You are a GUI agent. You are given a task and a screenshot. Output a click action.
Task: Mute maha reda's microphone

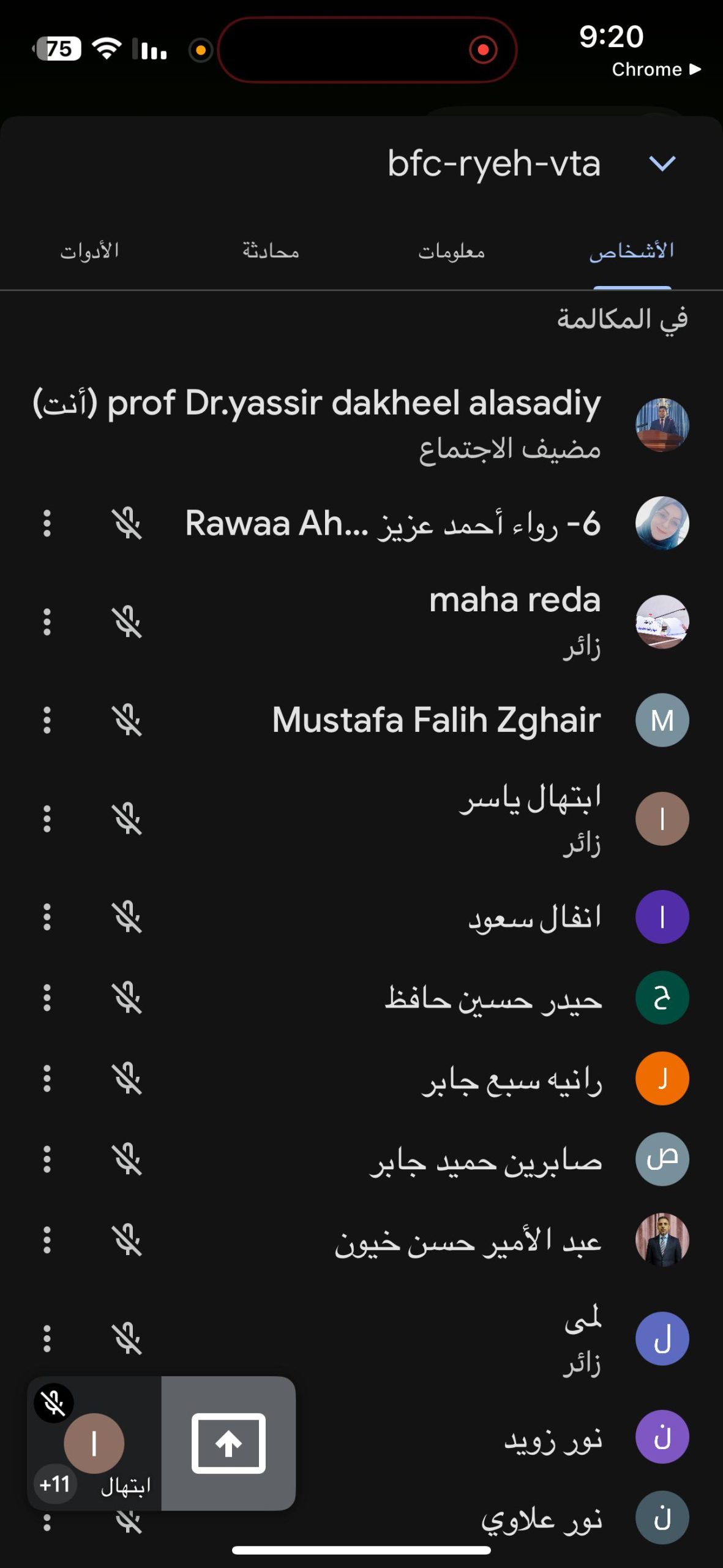click(x=127, y=622)
